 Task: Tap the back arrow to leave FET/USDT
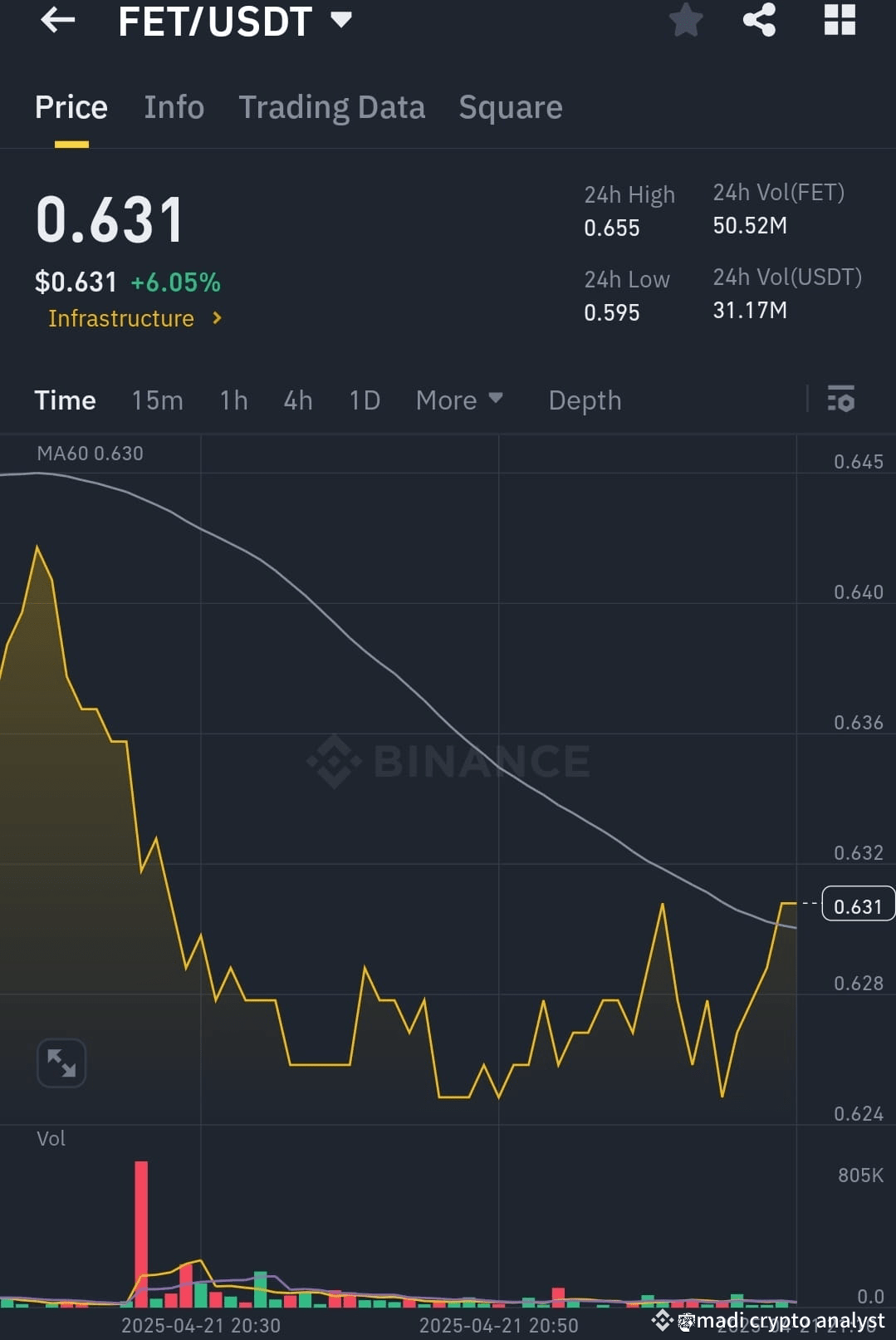coord(56,21)
